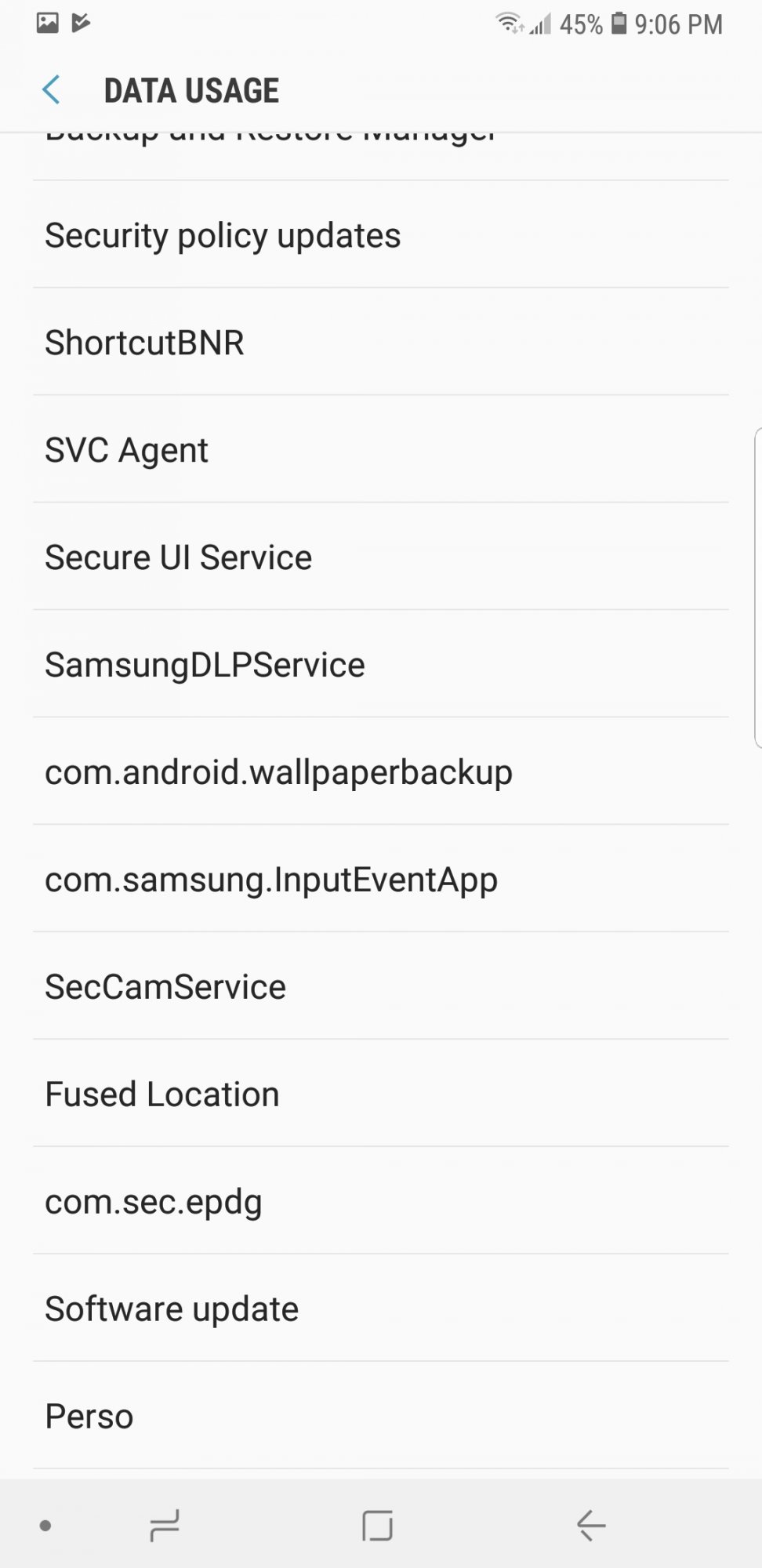Go back from Data Usage screen
Viewport: 762px width, 1568px height.
[x=51, y=90]
